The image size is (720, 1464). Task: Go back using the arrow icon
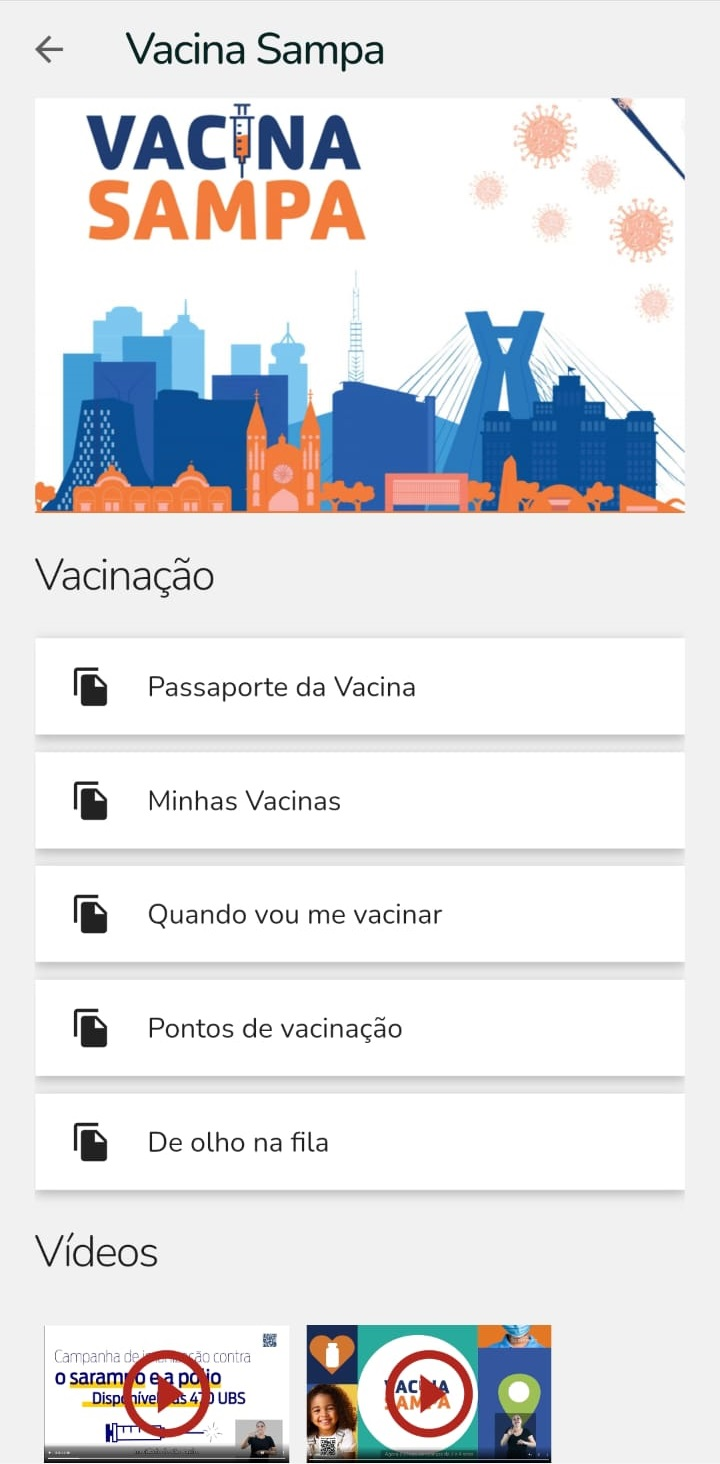coord(49,49)
